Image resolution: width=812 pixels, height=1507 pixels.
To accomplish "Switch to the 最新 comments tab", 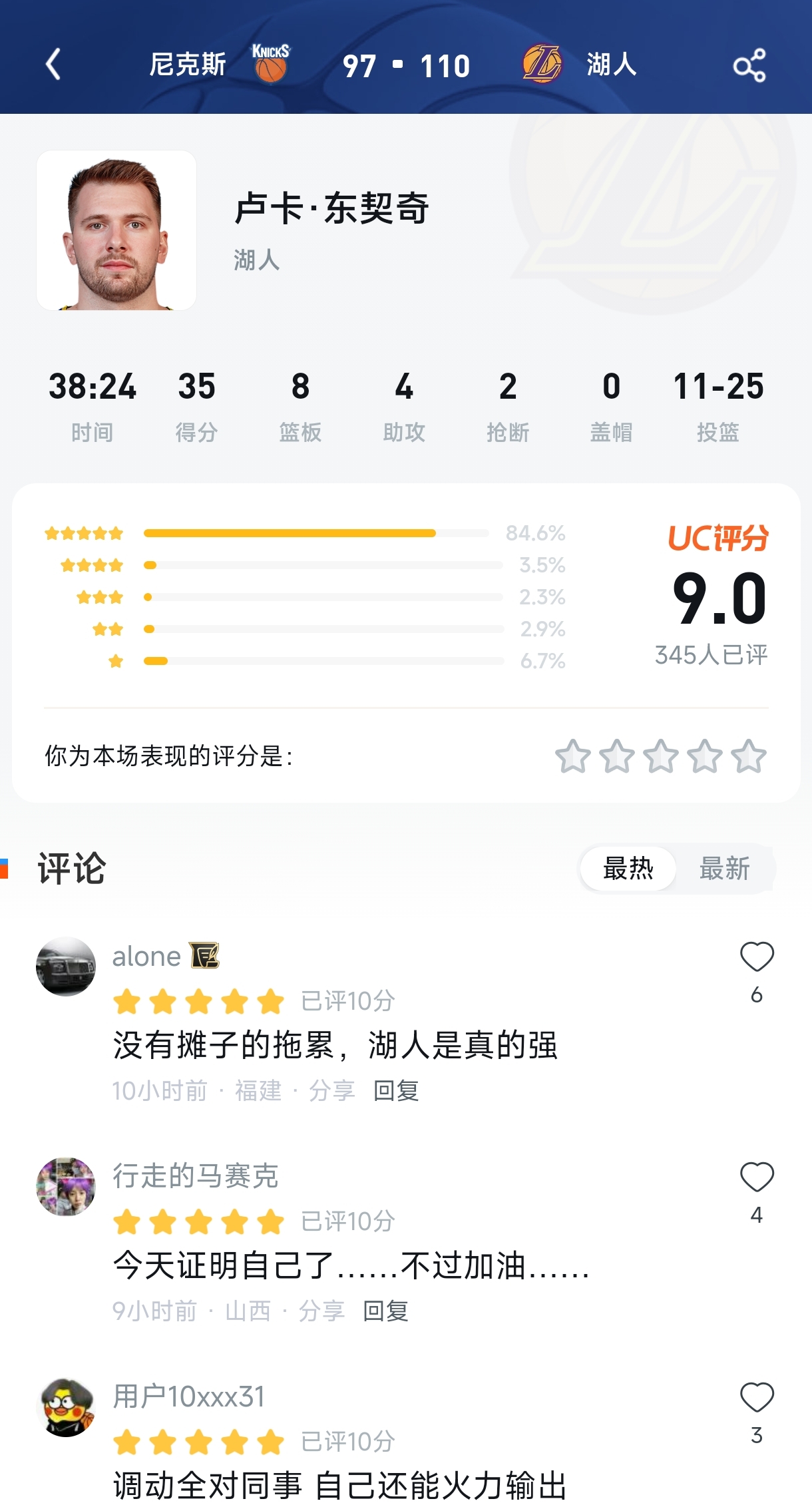I will point(725,869).
